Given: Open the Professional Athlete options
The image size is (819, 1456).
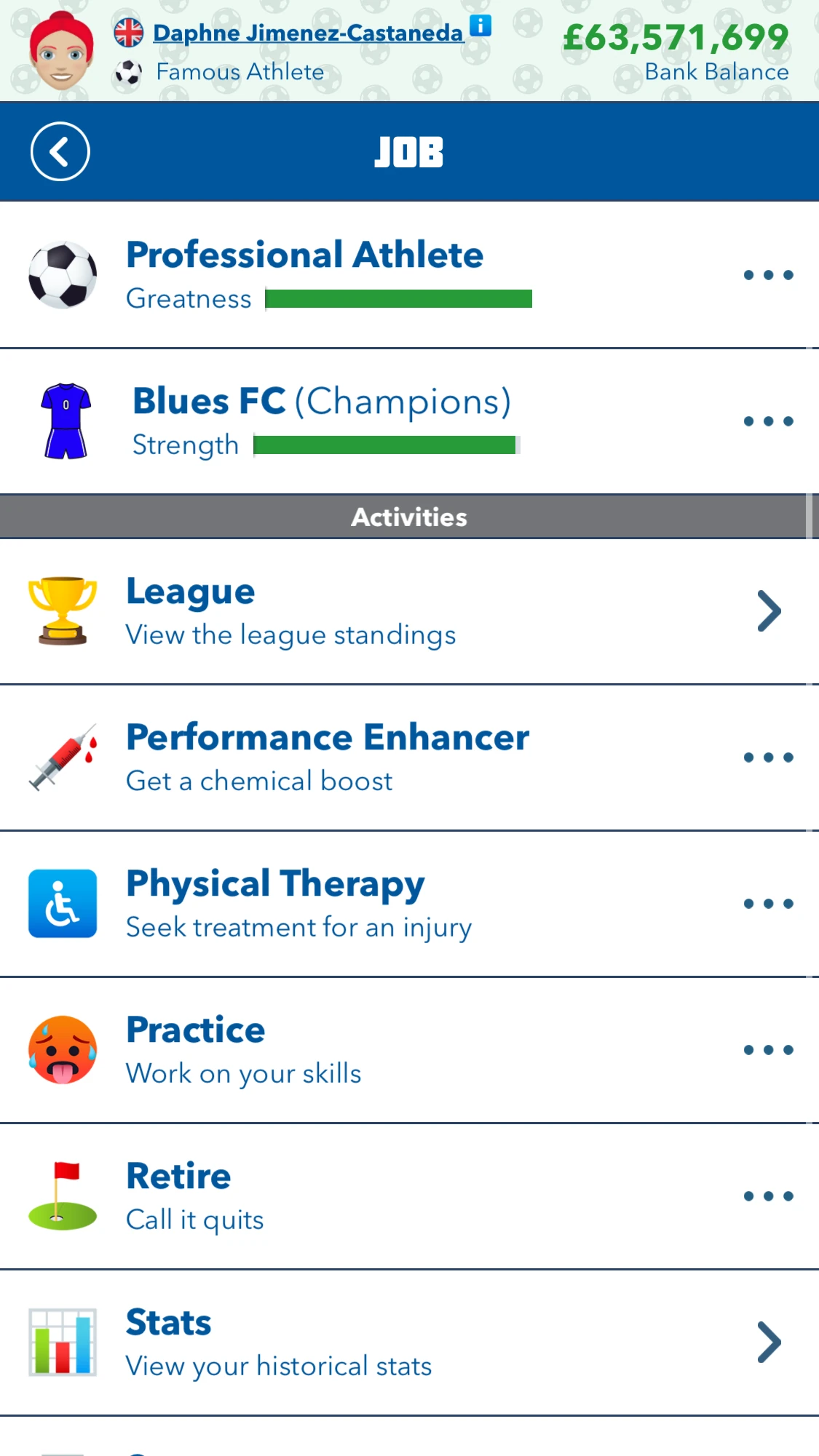Looking at the screenshot, I should (767, 275).
